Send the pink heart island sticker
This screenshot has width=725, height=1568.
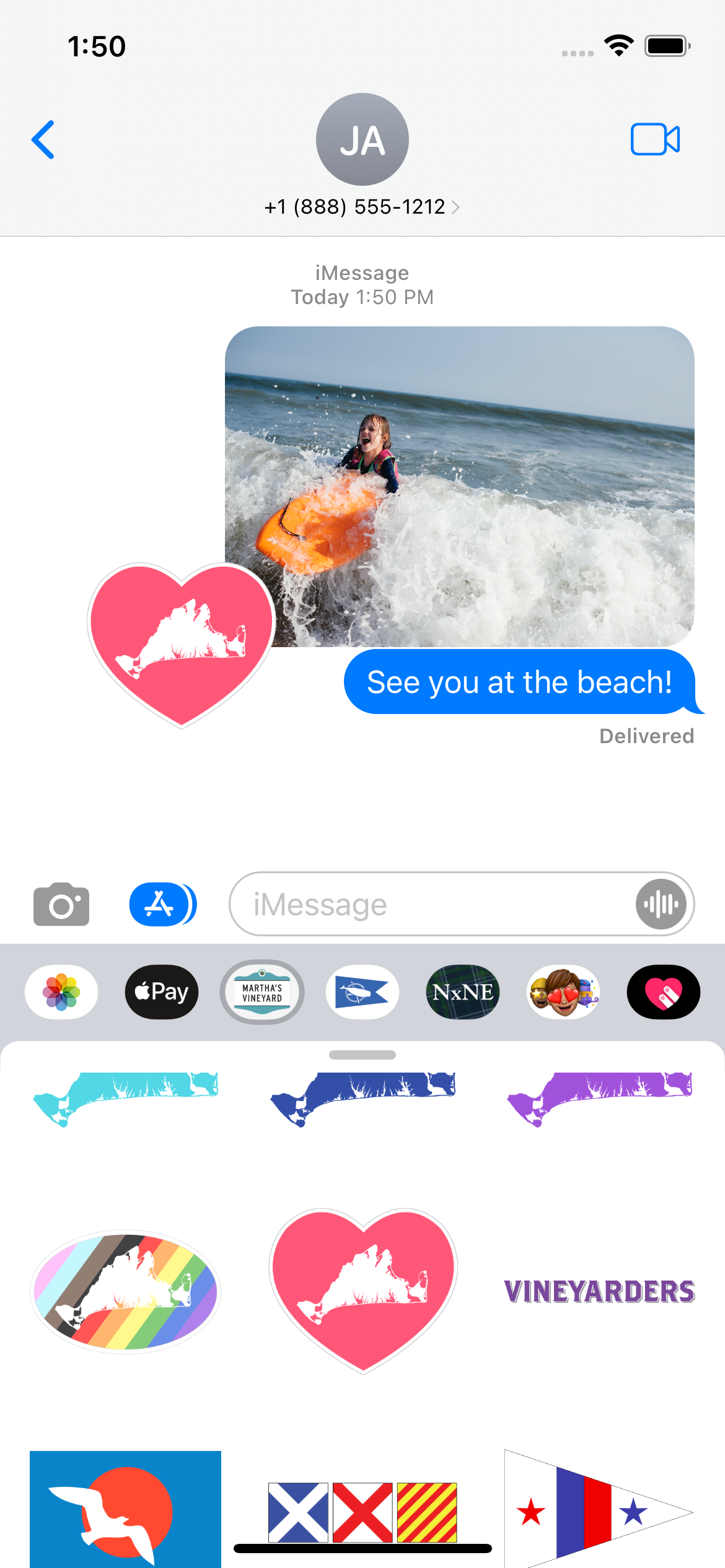coord(362,1288)
